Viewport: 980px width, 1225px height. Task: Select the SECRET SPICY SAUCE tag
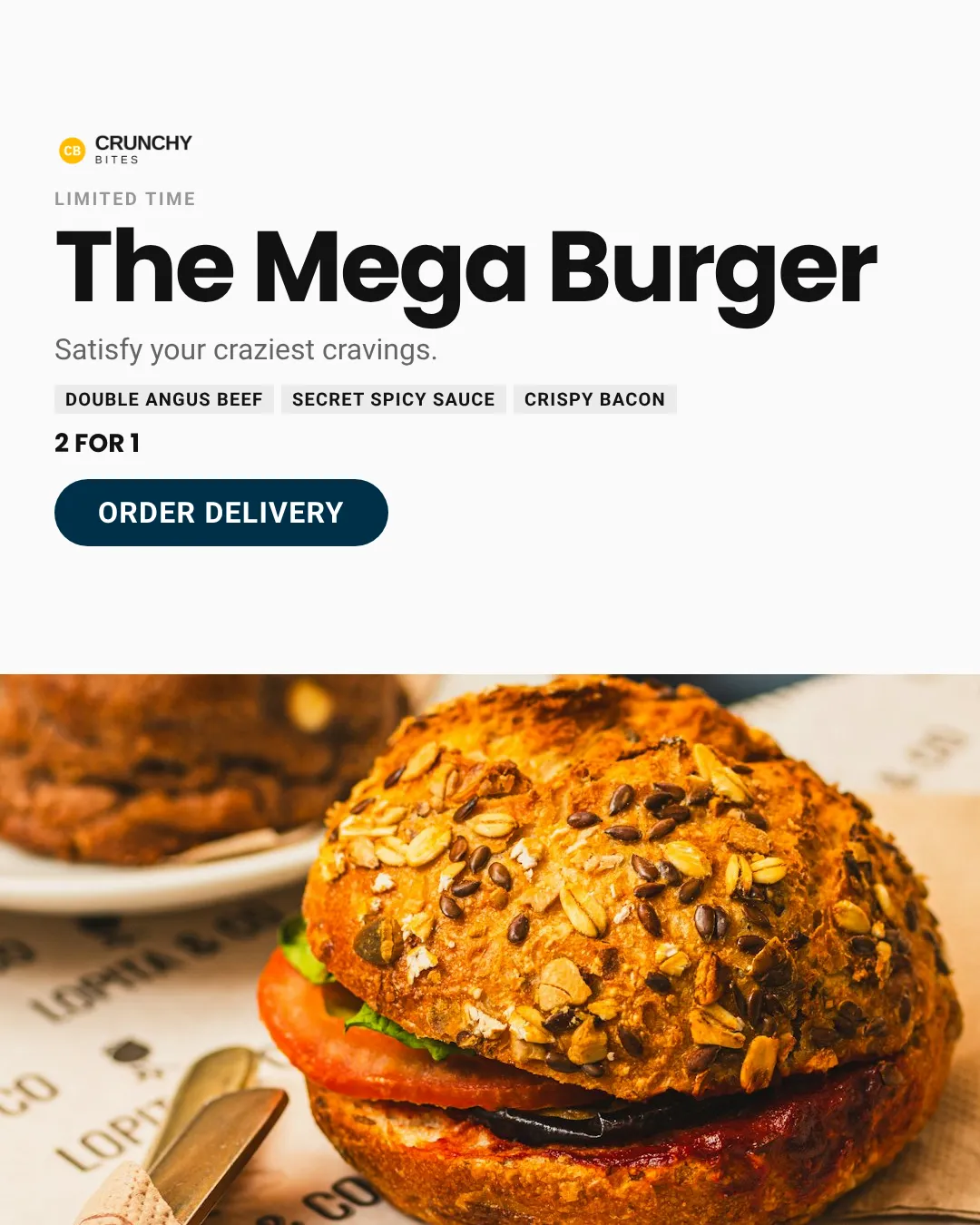[393, 399]
